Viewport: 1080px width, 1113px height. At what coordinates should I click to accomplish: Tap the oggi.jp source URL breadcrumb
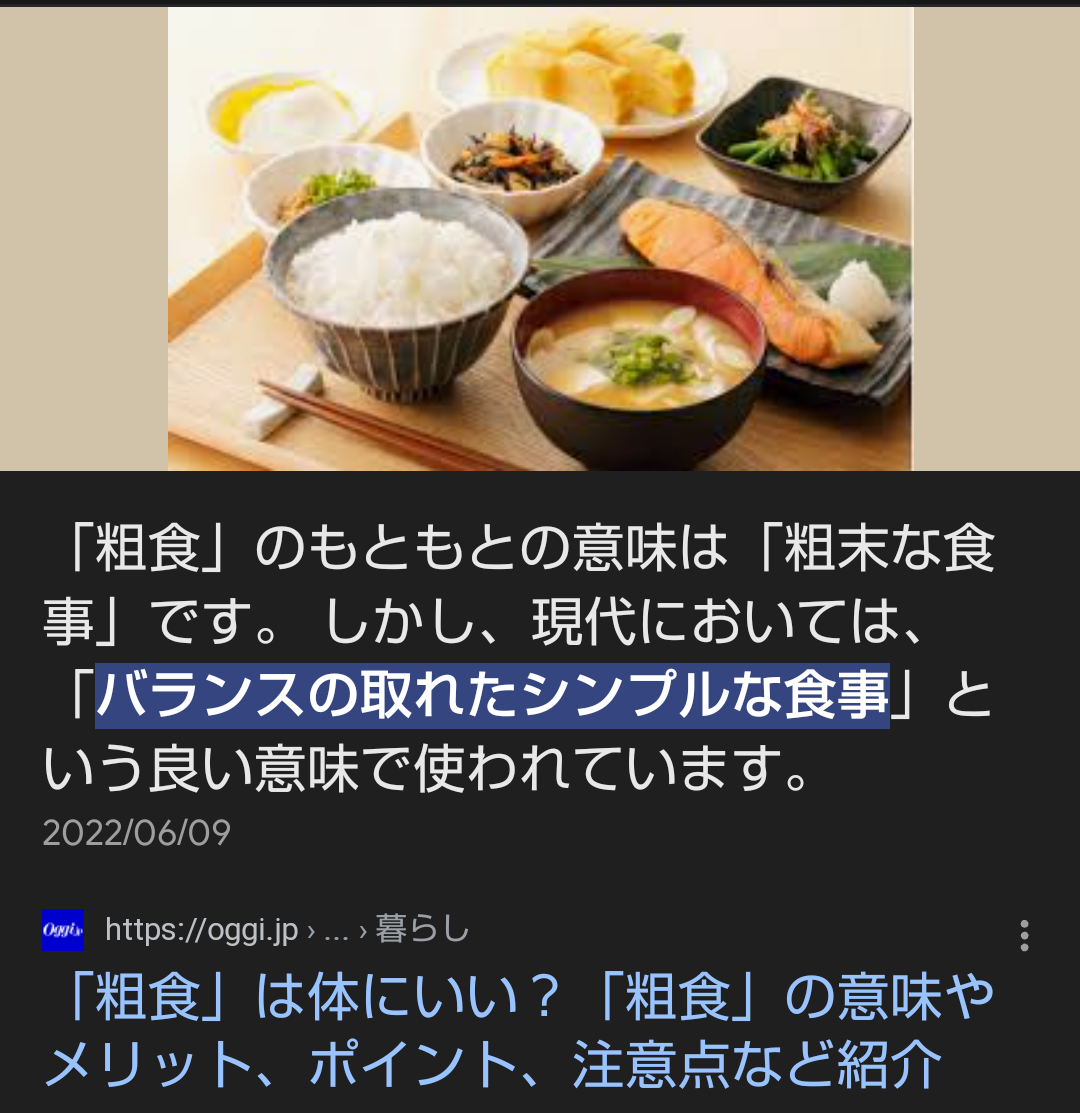coord(286,931)
